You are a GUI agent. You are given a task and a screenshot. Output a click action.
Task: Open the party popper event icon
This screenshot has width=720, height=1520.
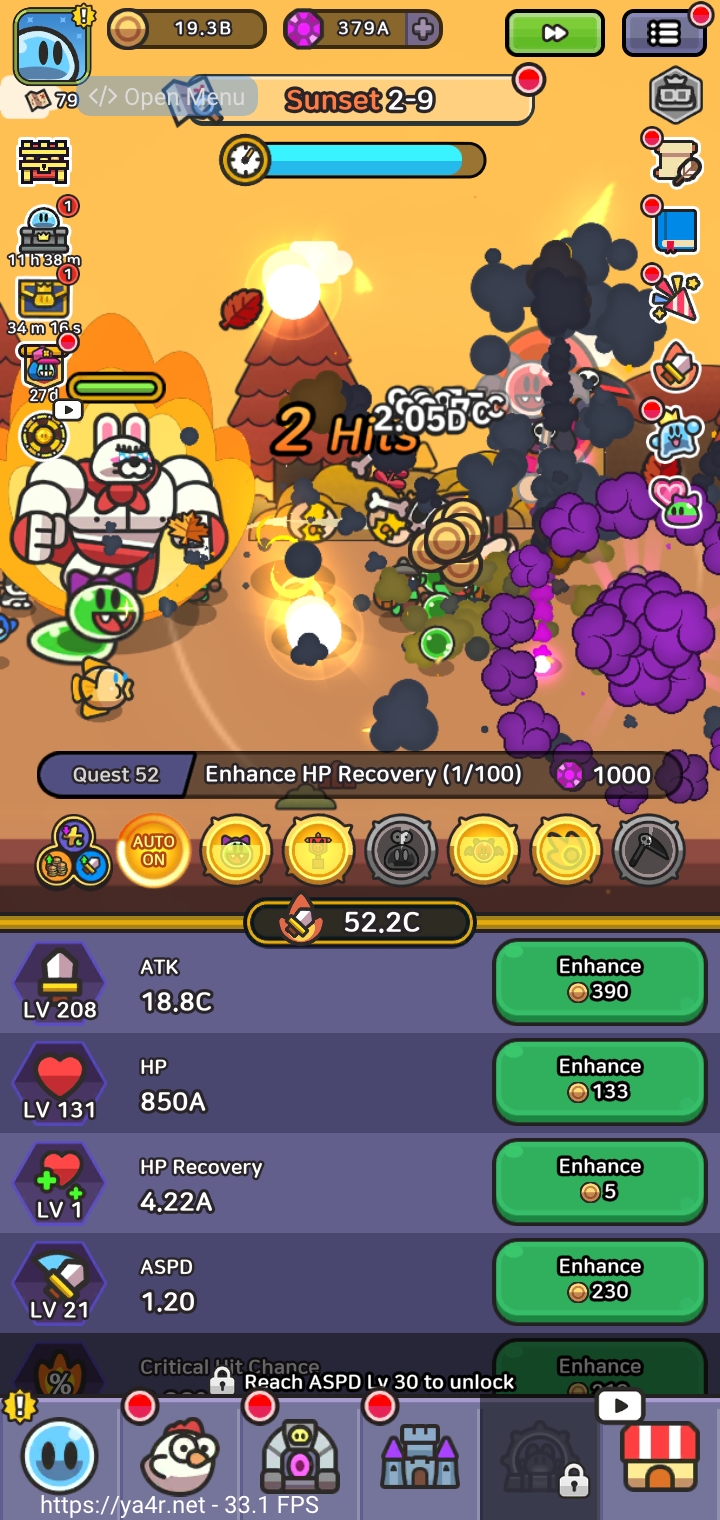pos(676,297)
